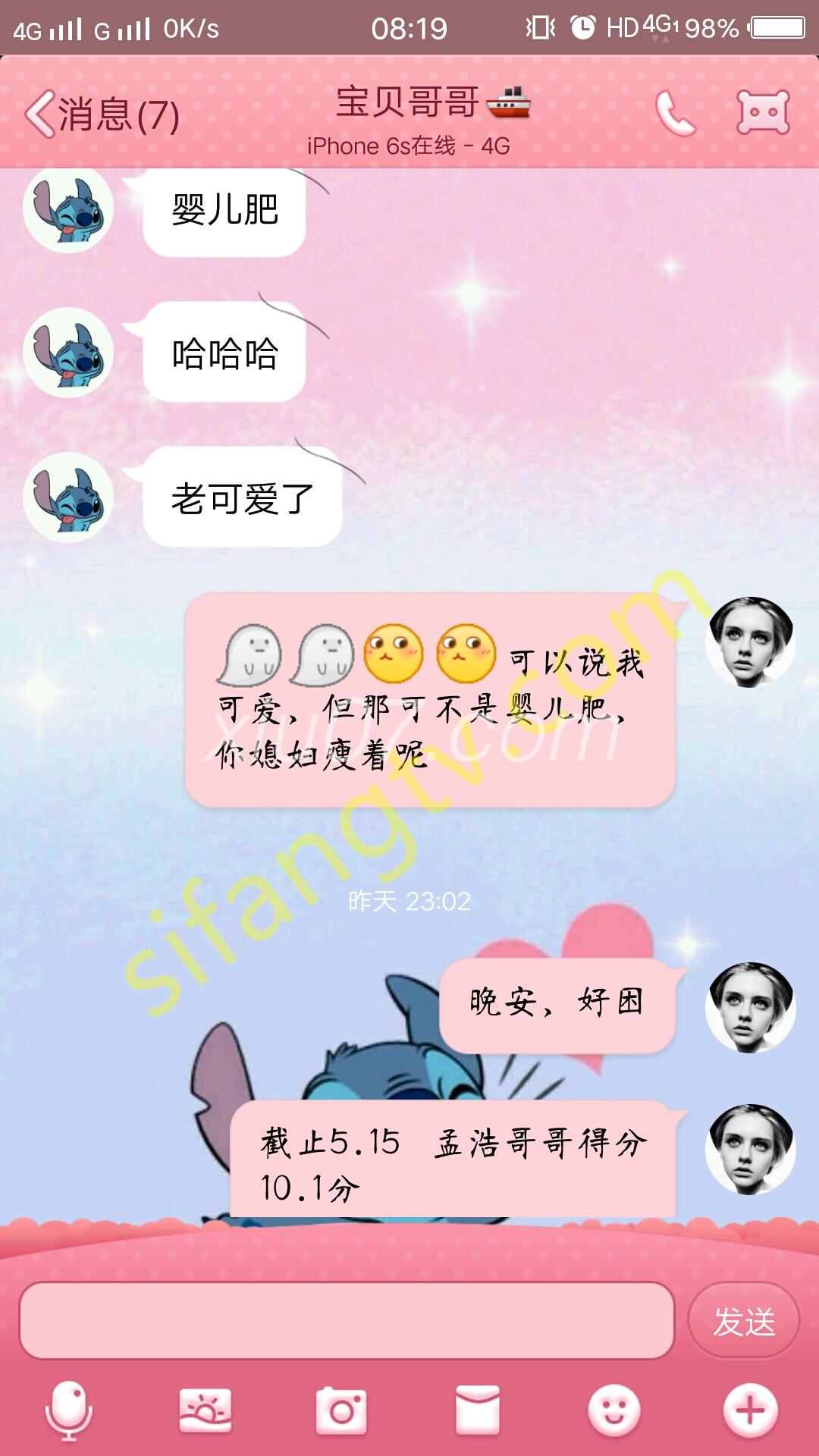The image size is (819, 1456).
Task: Open the photo gallery picker
Action: point(205,1410)
